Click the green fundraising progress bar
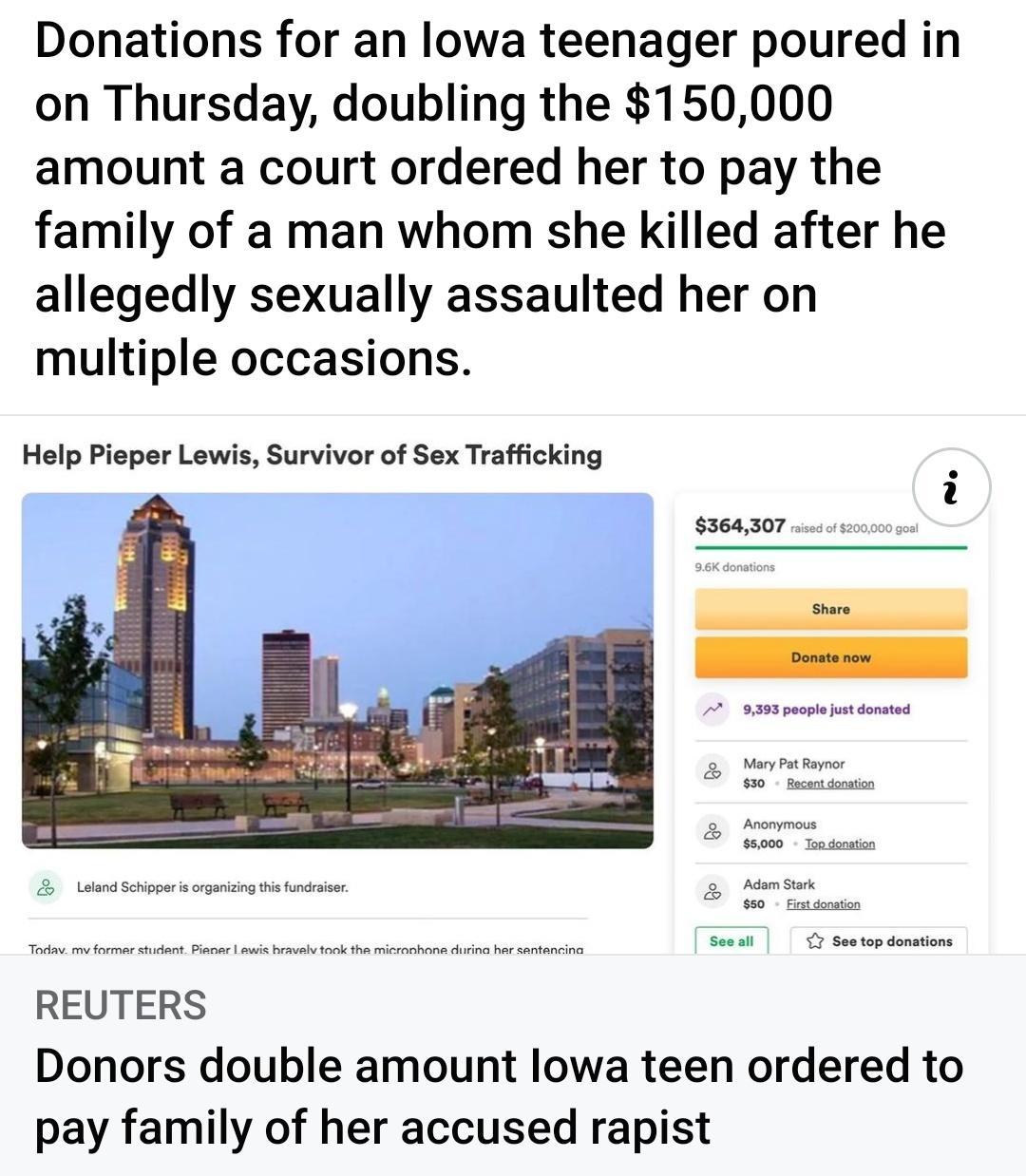The height and width of the screenshot is (1176, 1026). click(830, 547)
